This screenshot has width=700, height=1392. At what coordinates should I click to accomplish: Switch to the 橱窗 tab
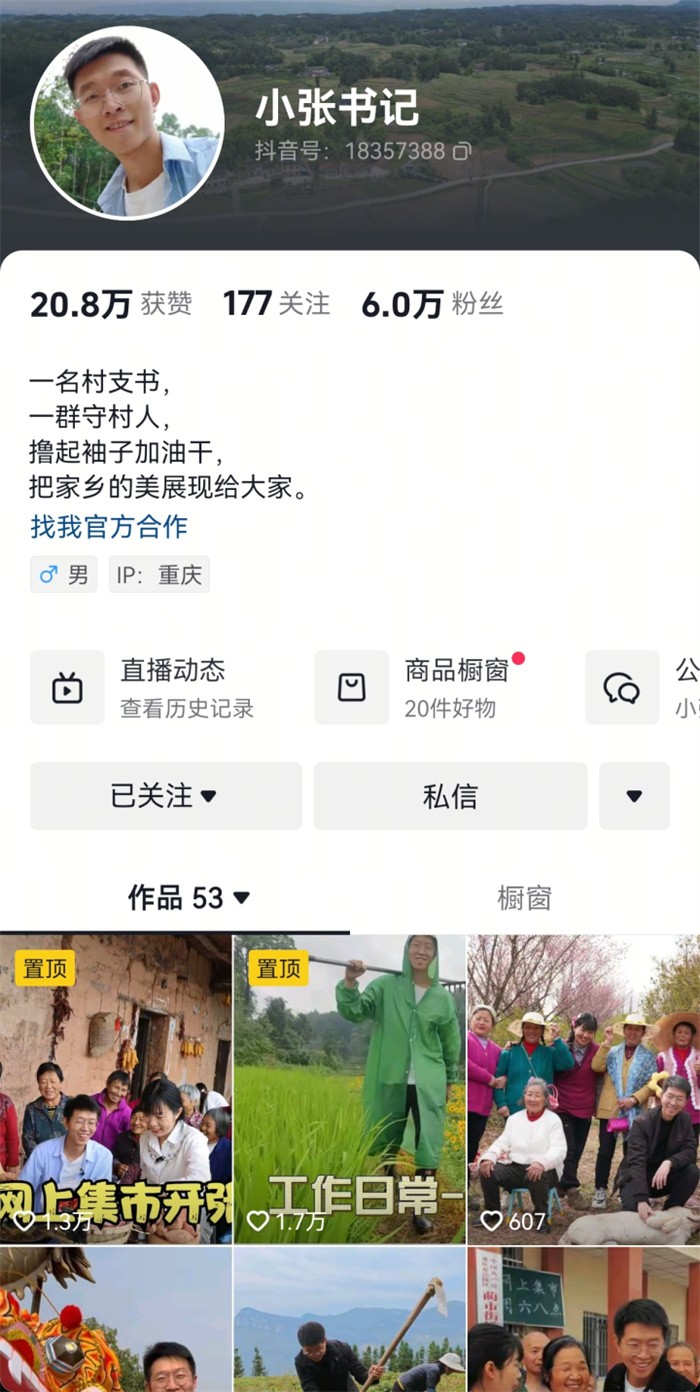524,898
